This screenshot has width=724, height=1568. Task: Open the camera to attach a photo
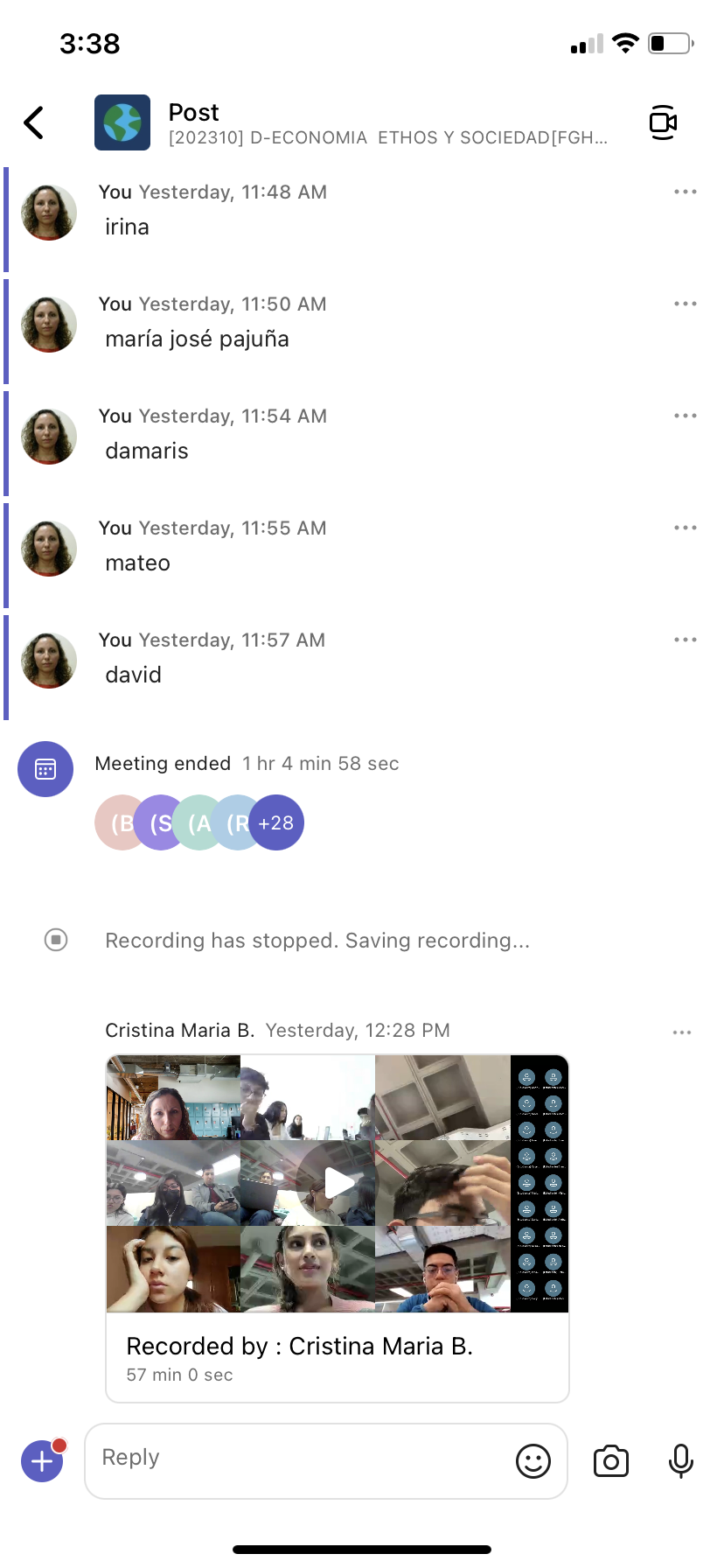(x=610, y=1461)
